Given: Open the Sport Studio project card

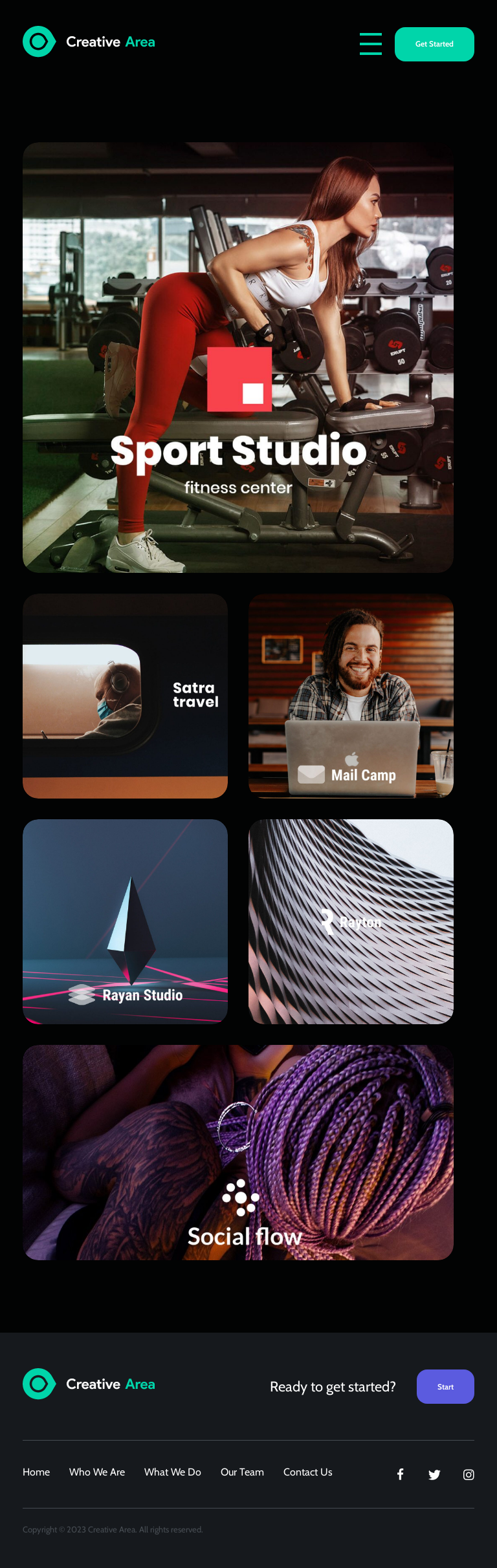Looking at the screenshot, I should tap(238, 357).
